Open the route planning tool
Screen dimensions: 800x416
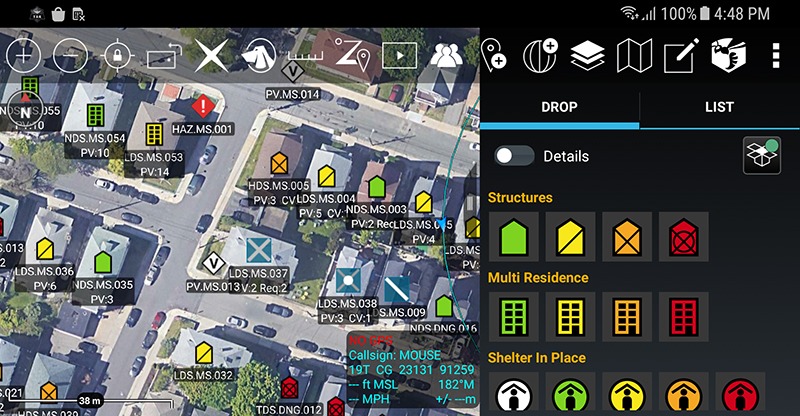[352, 55]
